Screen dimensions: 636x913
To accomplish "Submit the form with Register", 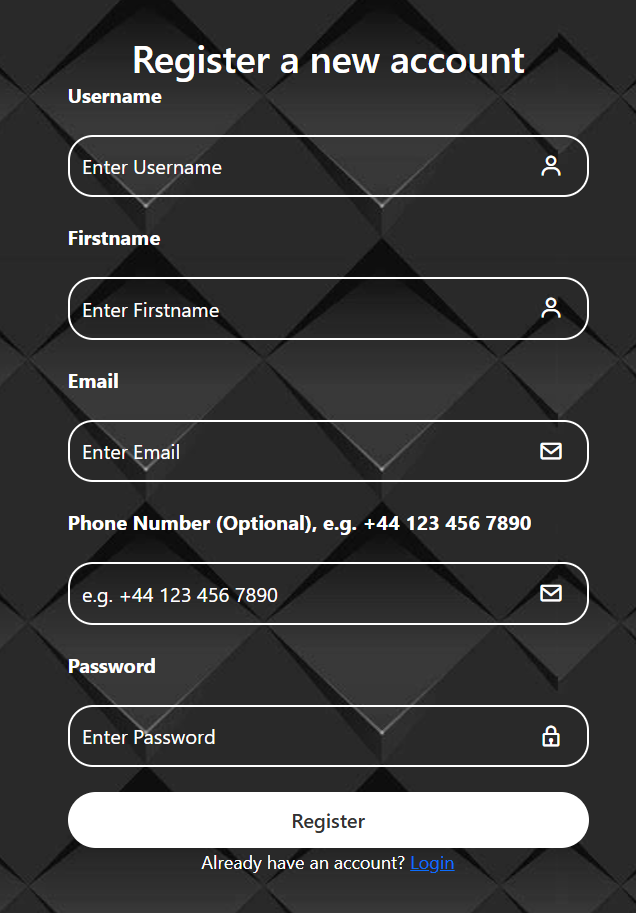I will tap(328, 821).
